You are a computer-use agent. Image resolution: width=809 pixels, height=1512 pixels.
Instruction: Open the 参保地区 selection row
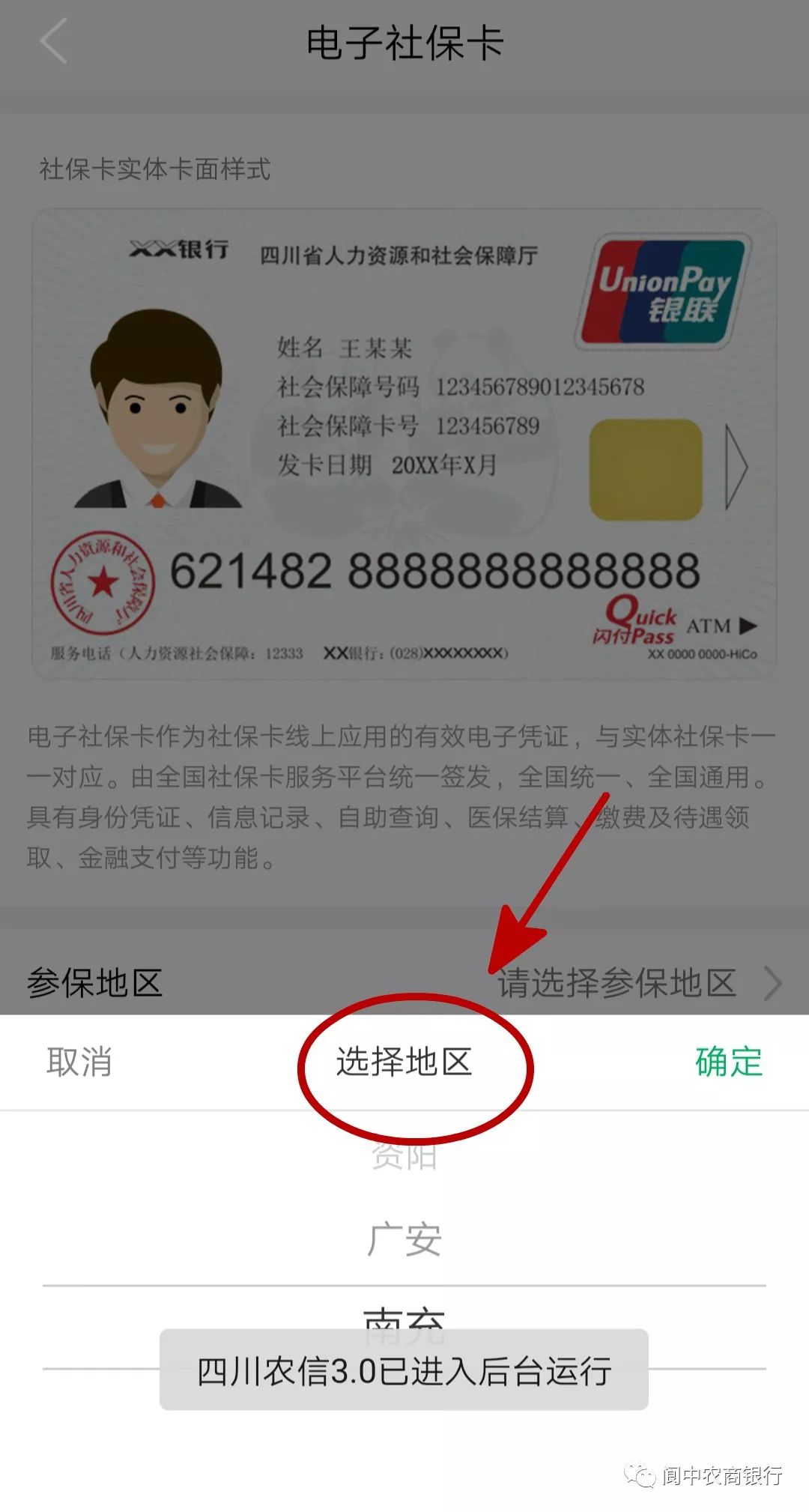click(404, 983)
